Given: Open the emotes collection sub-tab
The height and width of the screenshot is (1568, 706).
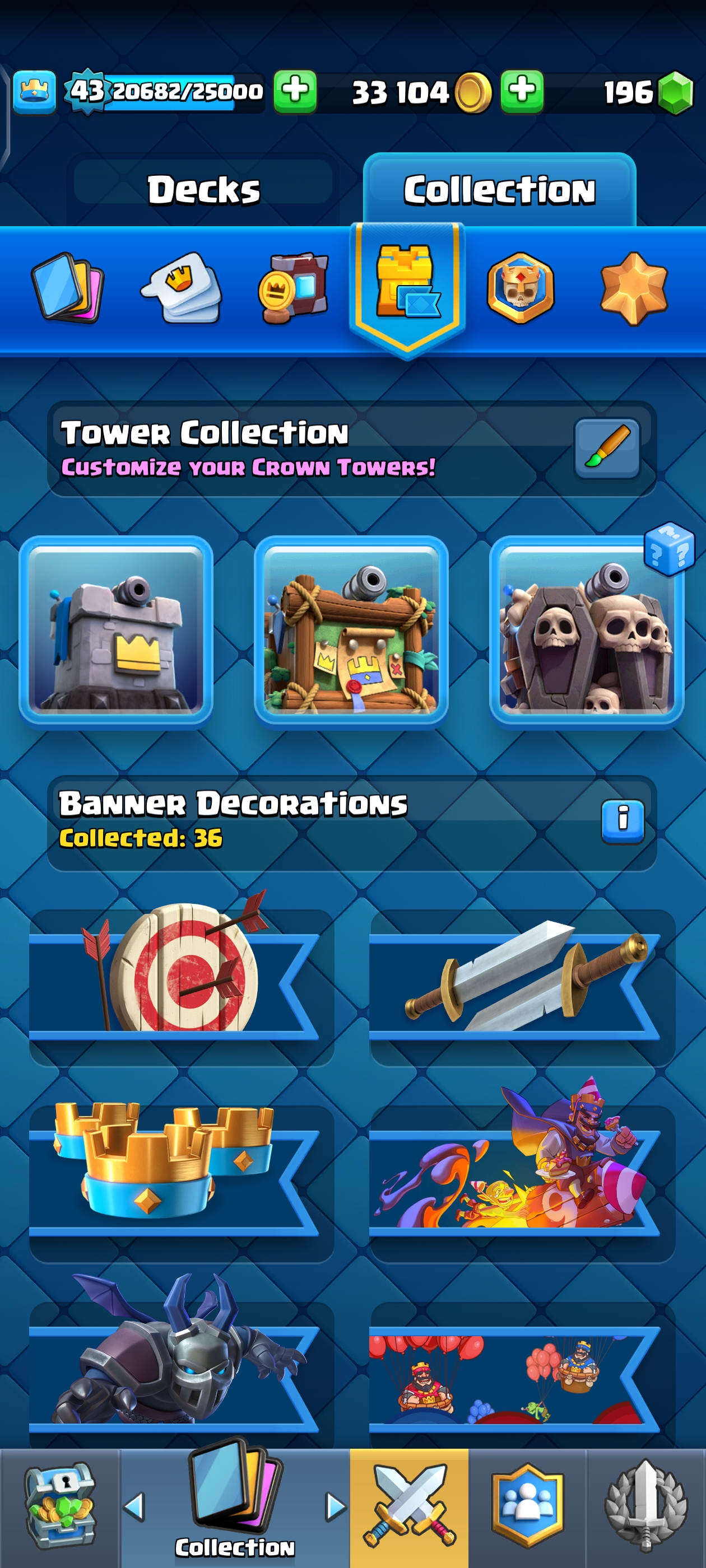Looking at the screenshot, I should 181,287.
